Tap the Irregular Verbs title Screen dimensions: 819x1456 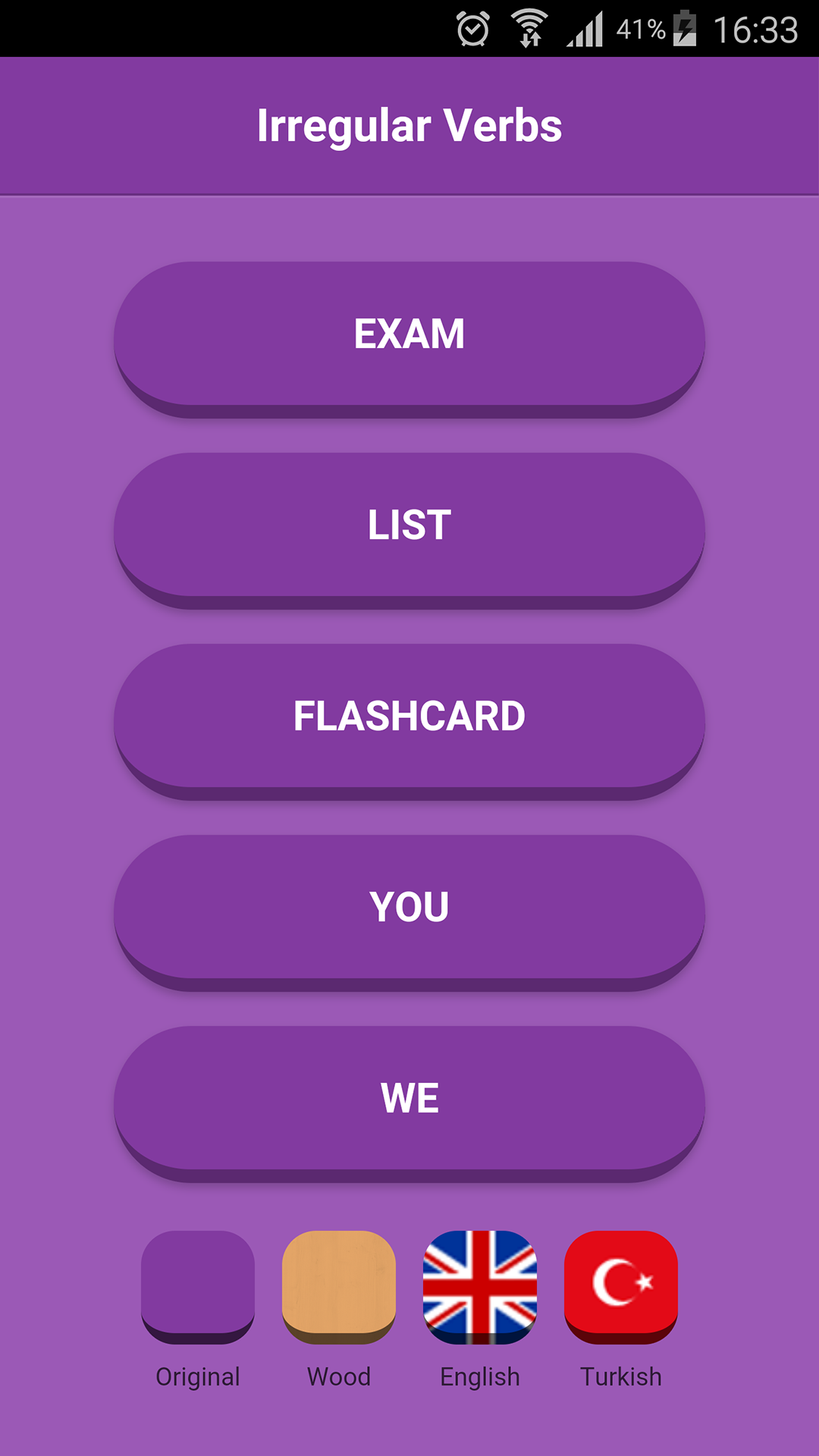pos(409,126)
